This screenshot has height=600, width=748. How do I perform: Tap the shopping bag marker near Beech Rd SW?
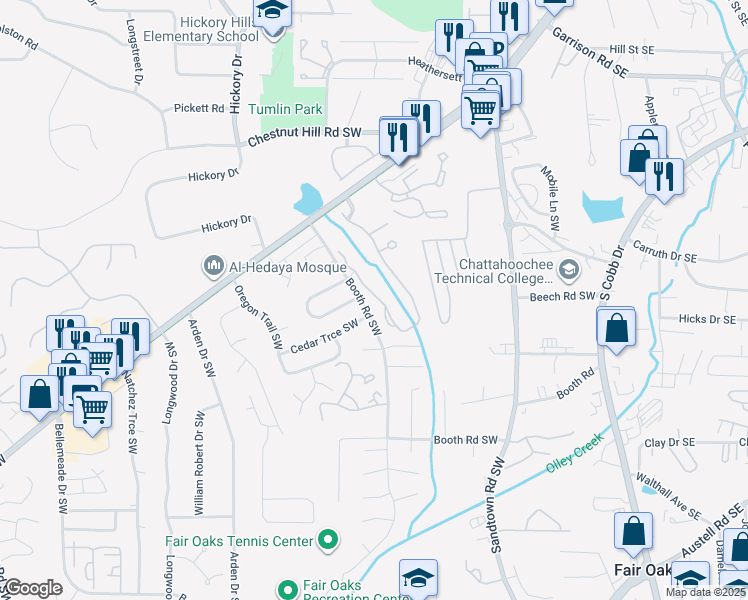[616, 329]
